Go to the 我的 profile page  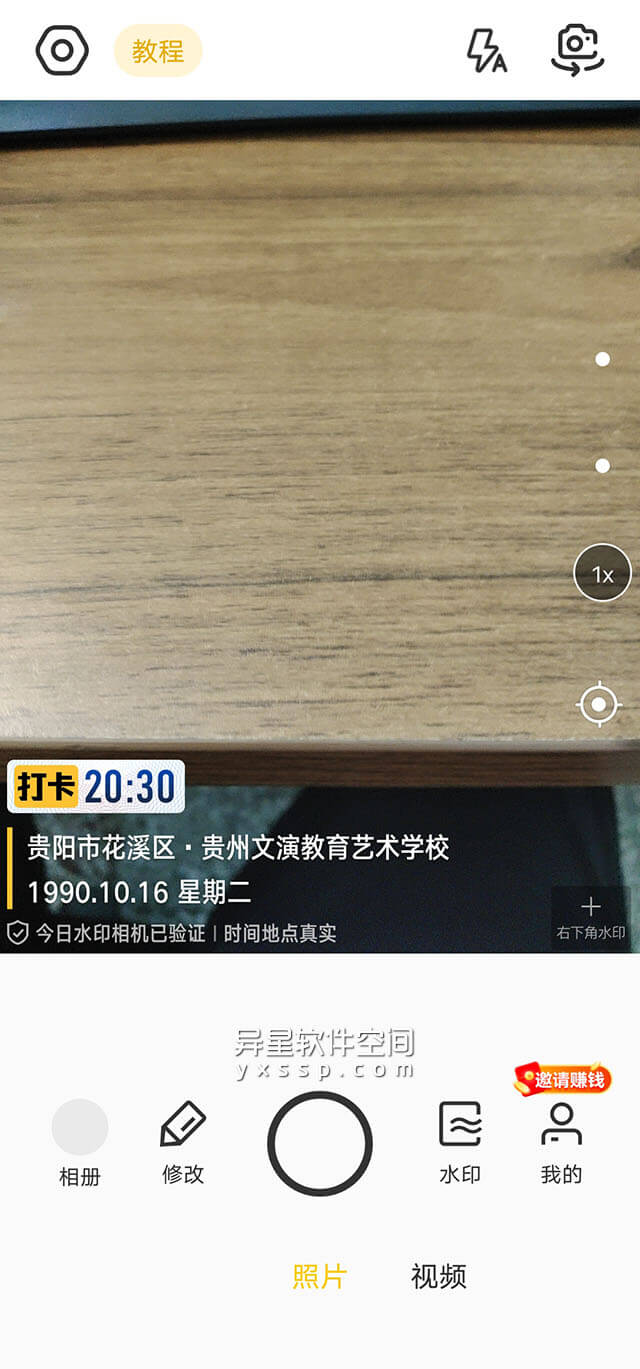(561, 1140)
